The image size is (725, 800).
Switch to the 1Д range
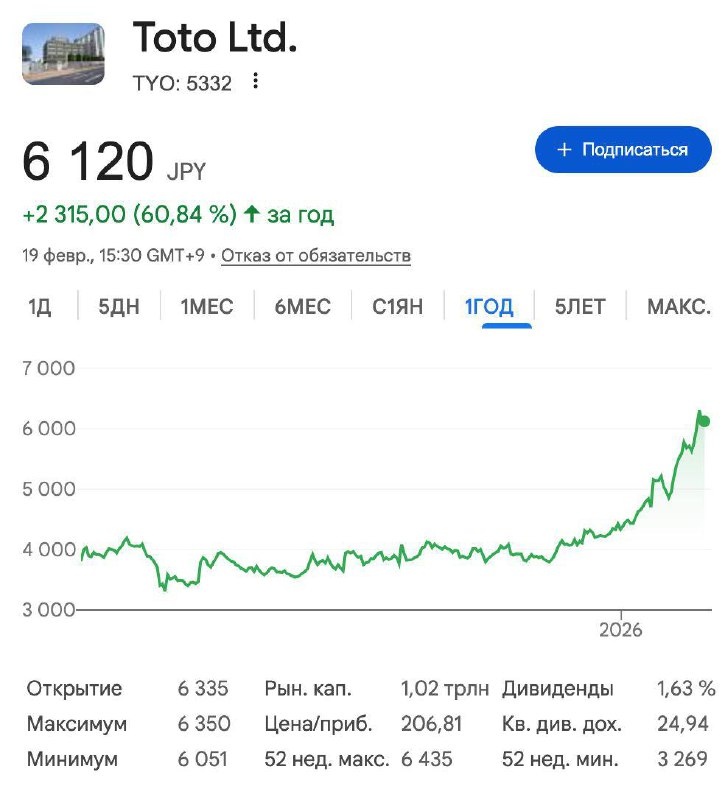[39, 307]
